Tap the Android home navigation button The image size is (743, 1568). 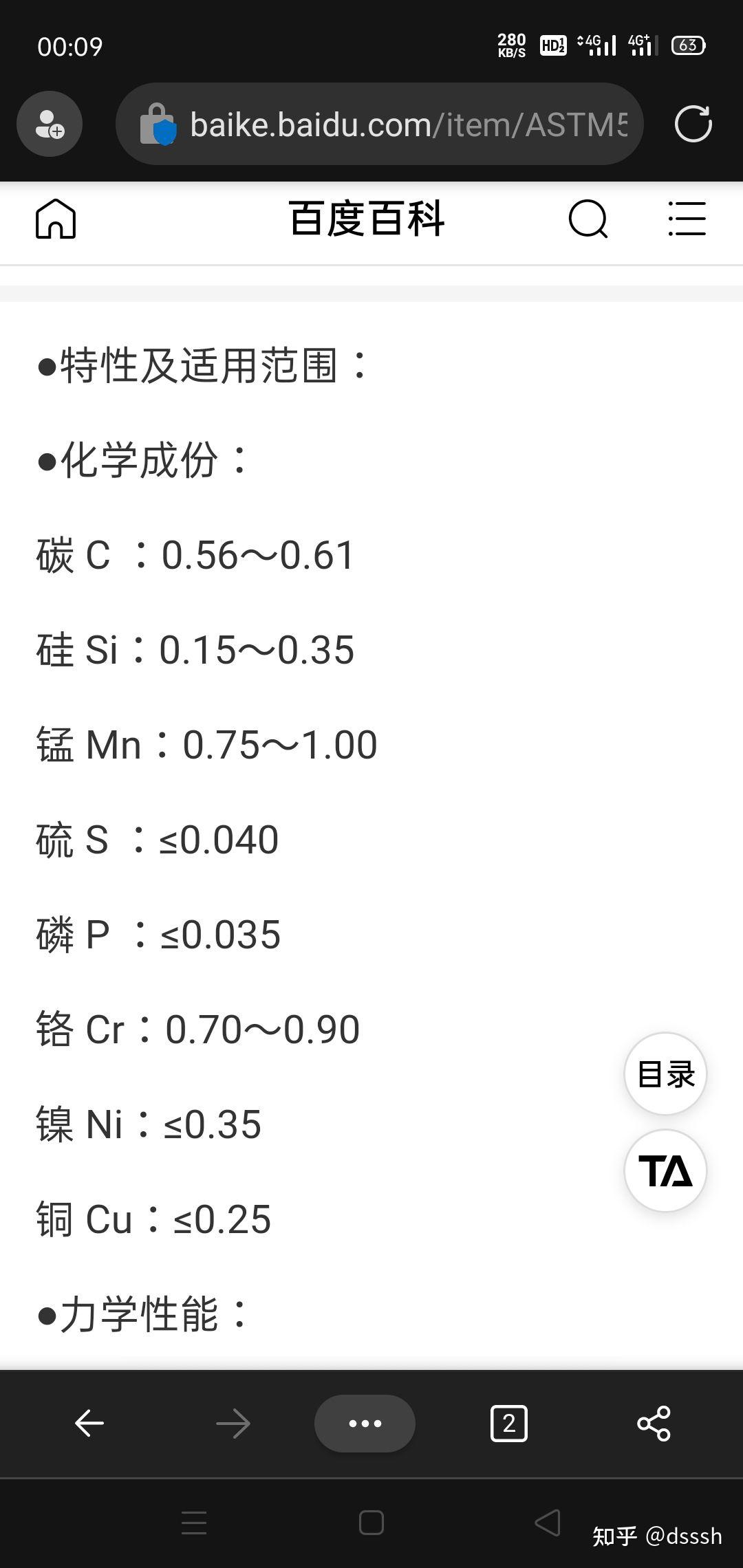click(x=371, y=1521)
